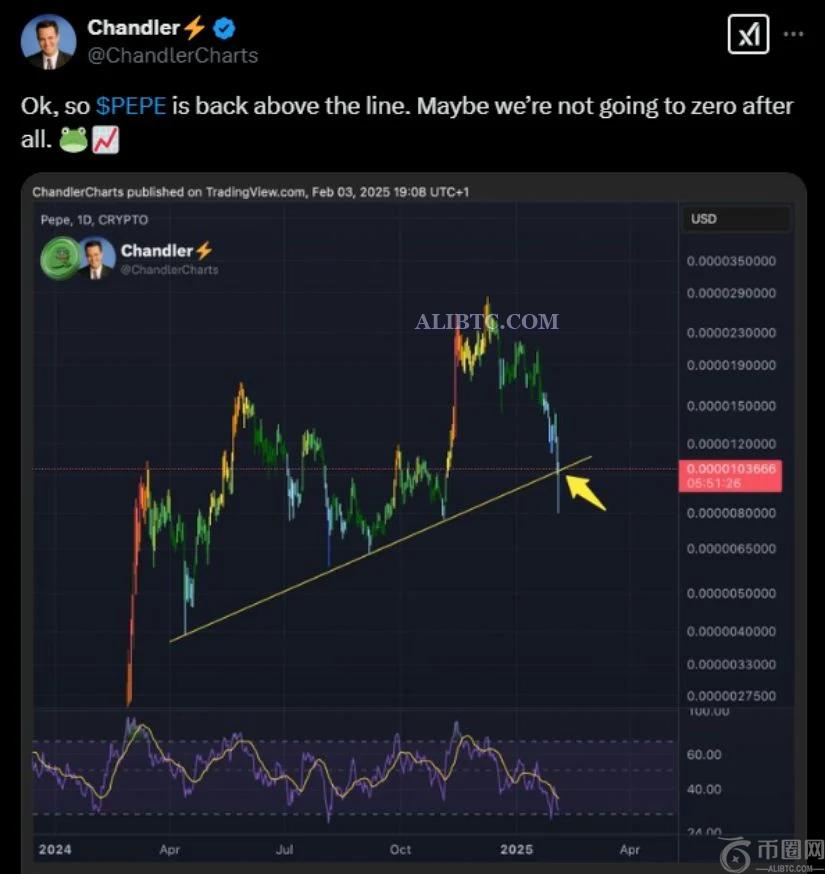825x874 pixels.
Task: Open the $PEPE cashtag link
Action: click(x=131, y=106)
